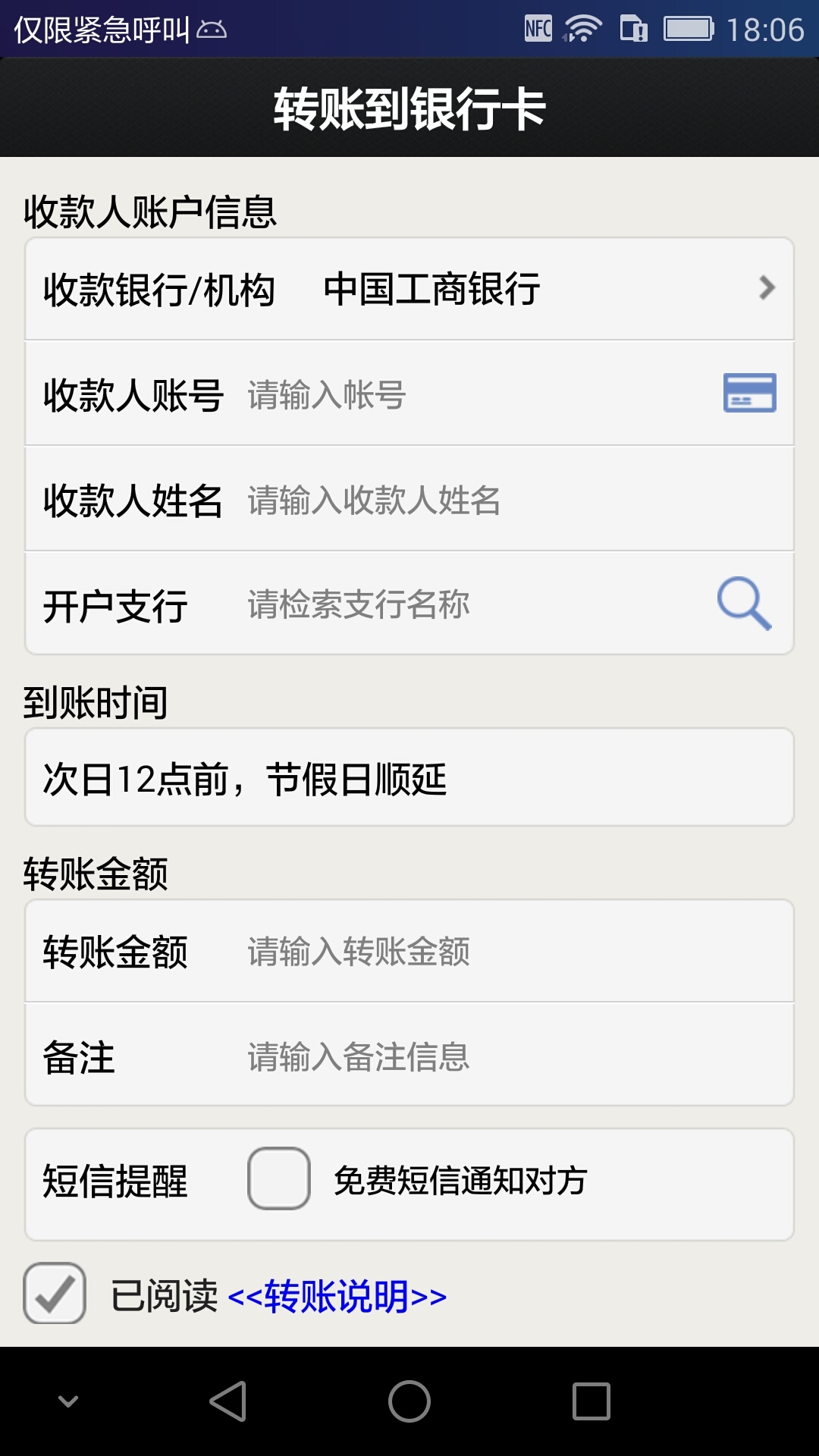Screen dimensions: 819x1456
Task: Enter the 转账金额 amount field
Action: (500, 951)
